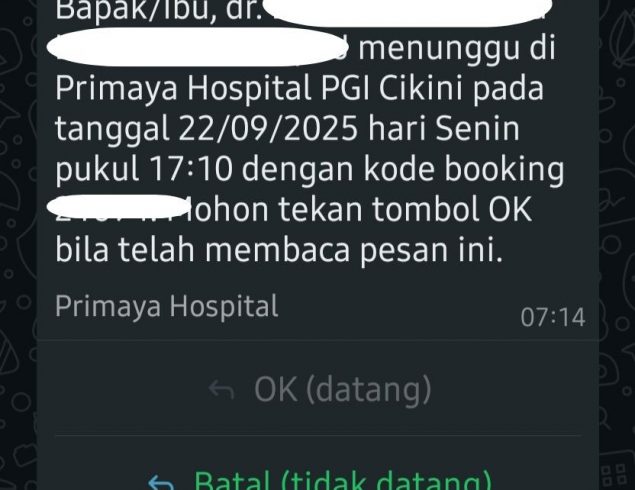The height and width of the screenshot is (490, 635).
Task: Tap the OK (datang) quick reply
Action: click(318, 390)
